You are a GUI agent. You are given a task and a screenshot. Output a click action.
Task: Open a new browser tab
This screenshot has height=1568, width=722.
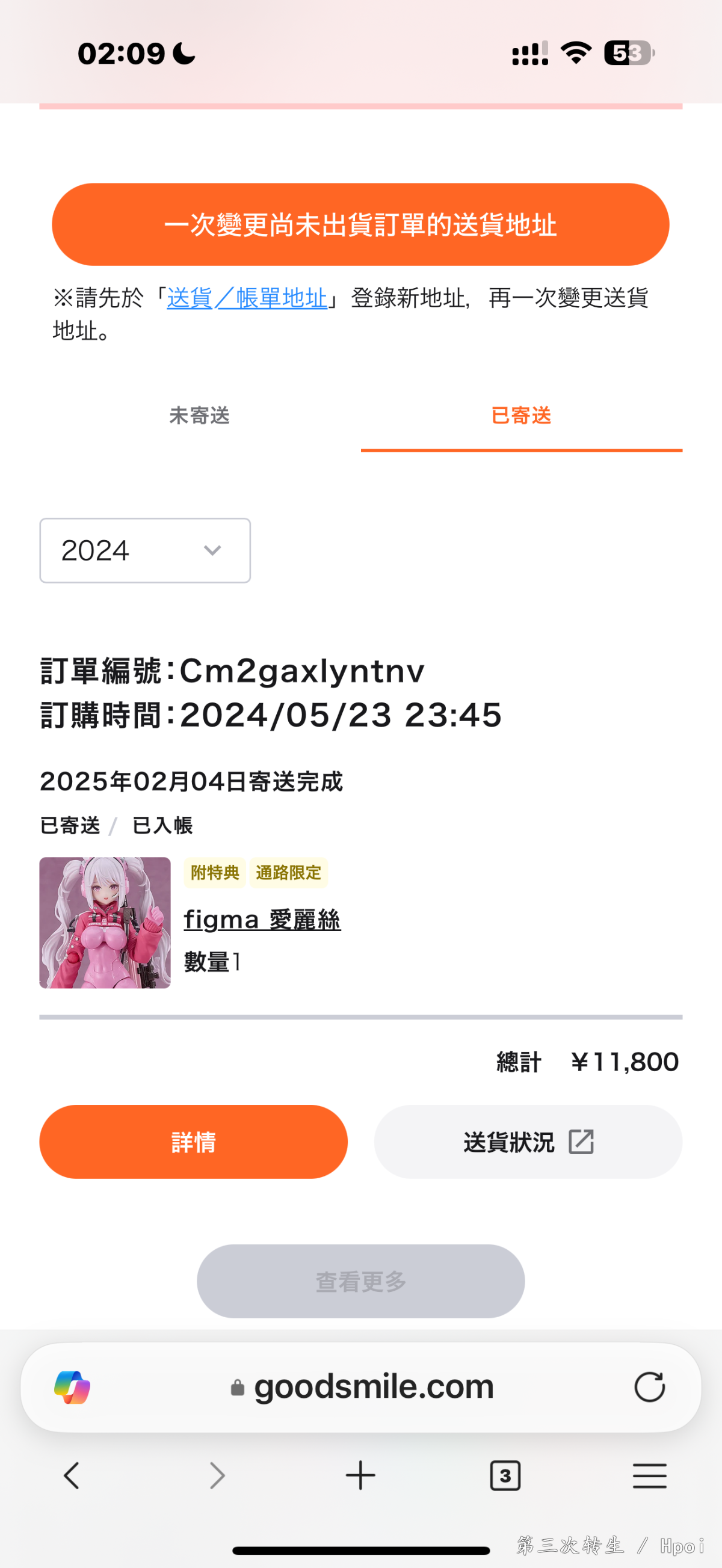[360, 1475]
